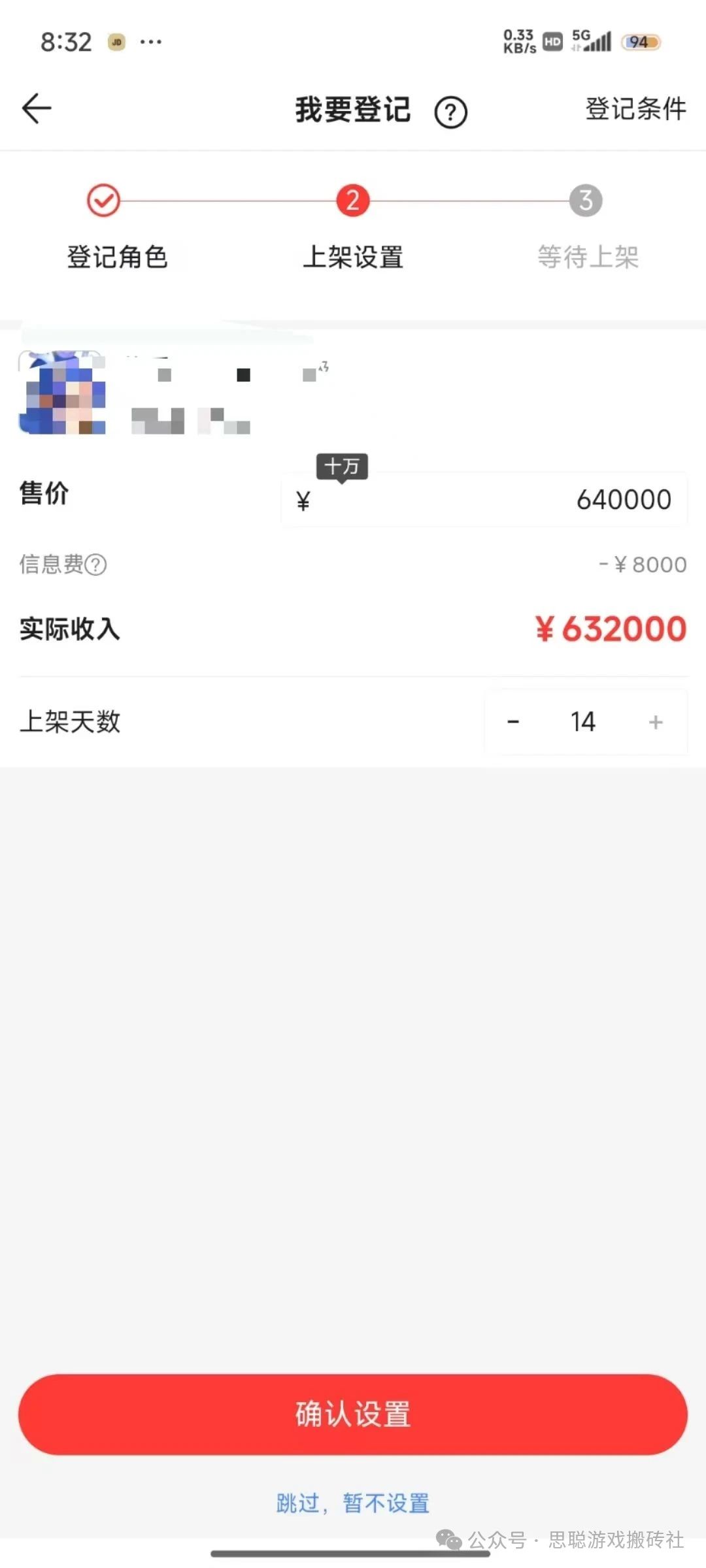
Task: Tap the 十万 amount hint bubble
Action: pos(343,466)
